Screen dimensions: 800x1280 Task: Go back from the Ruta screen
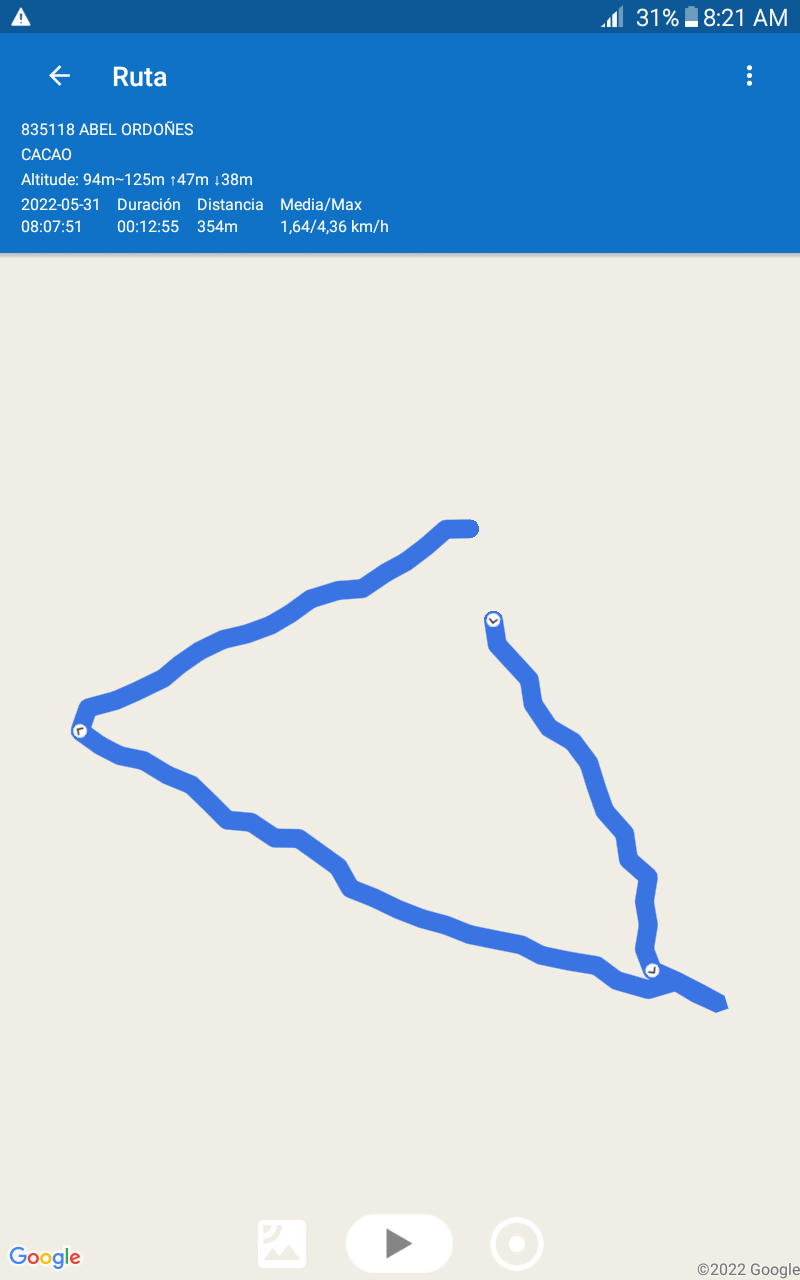tap(60, 76)
